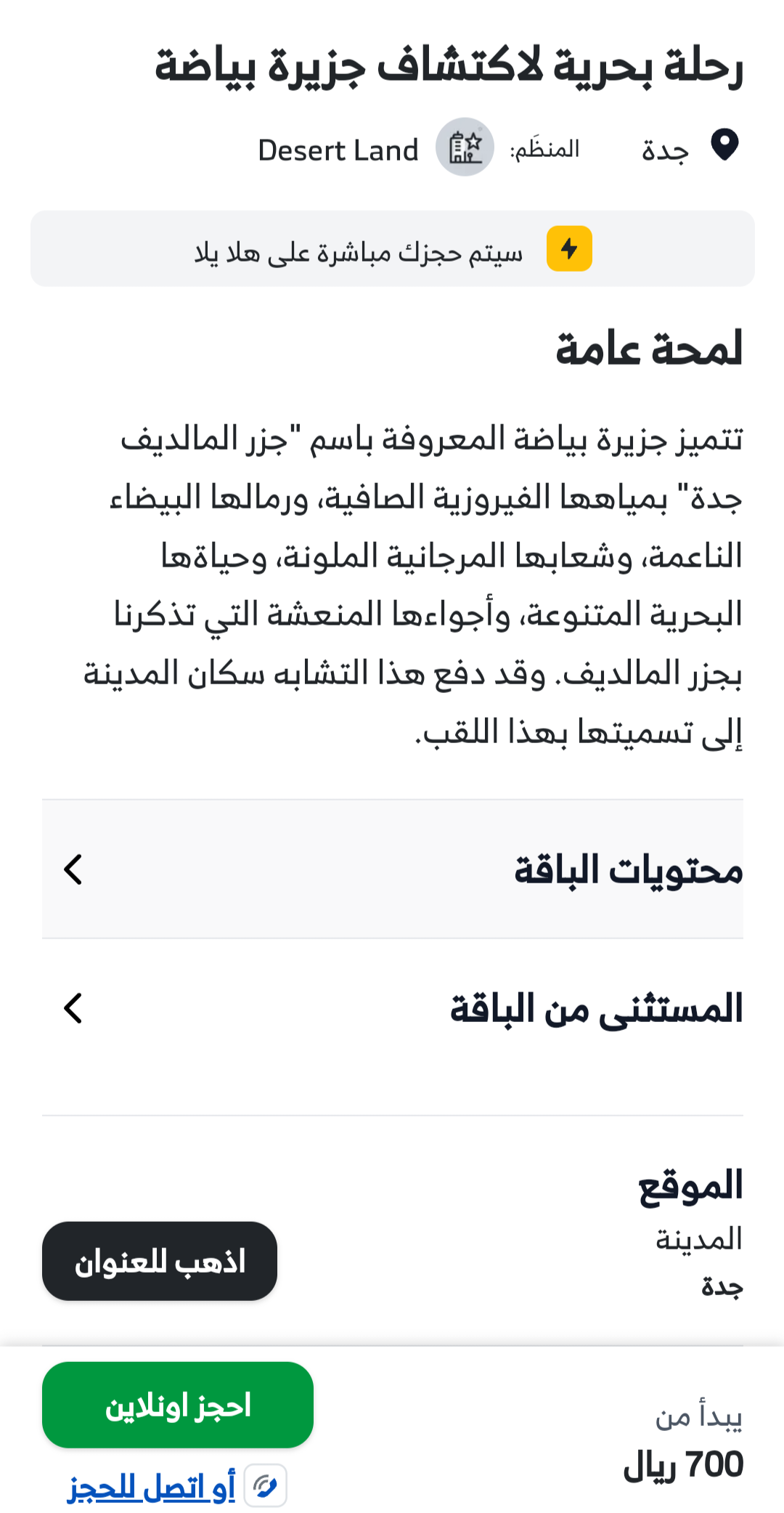The image size is (784, 1513).
Task: Tap the اذهب للعنوان button
Action: click(160, 1261)
